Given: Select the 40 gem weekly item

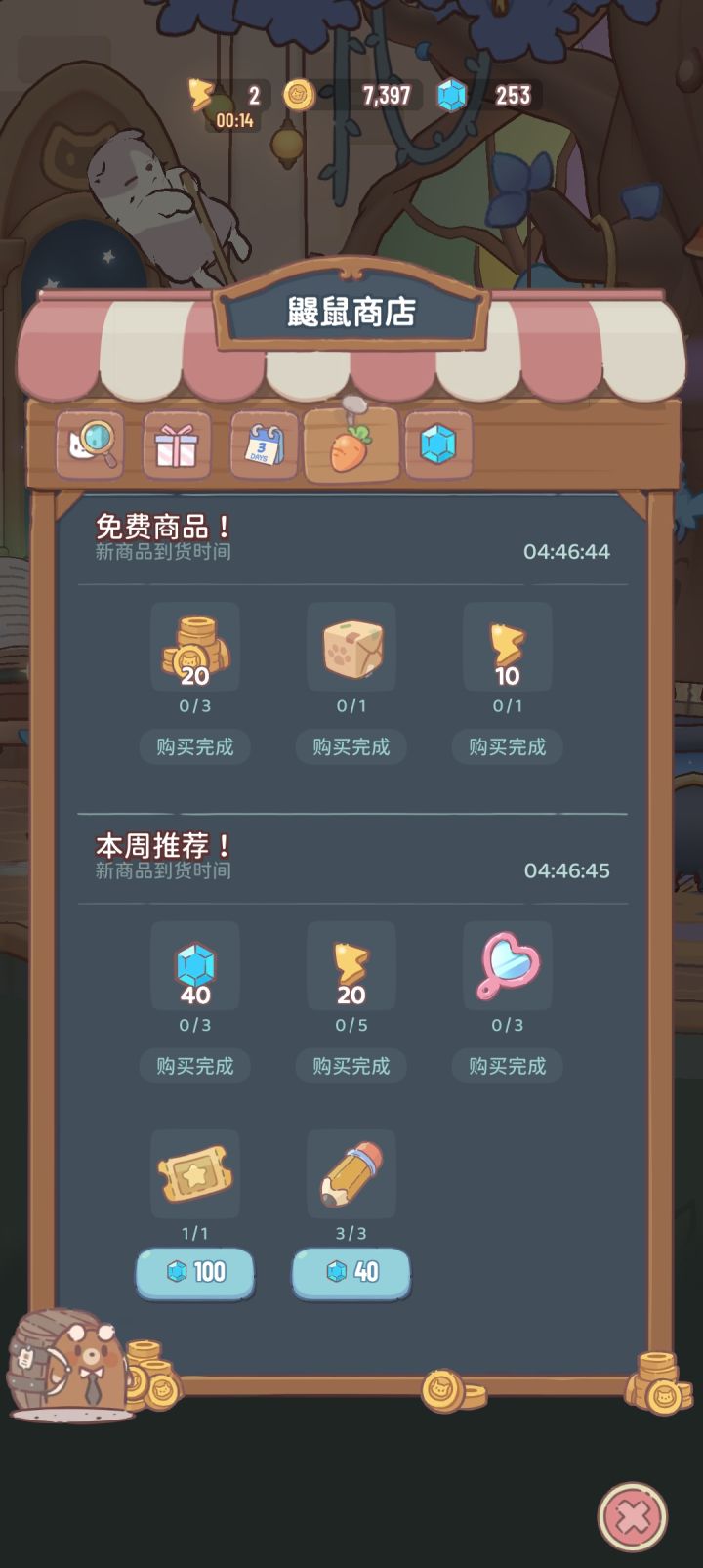Looking at the screenshot, I should pyautogui.click(x=194, y=966).
